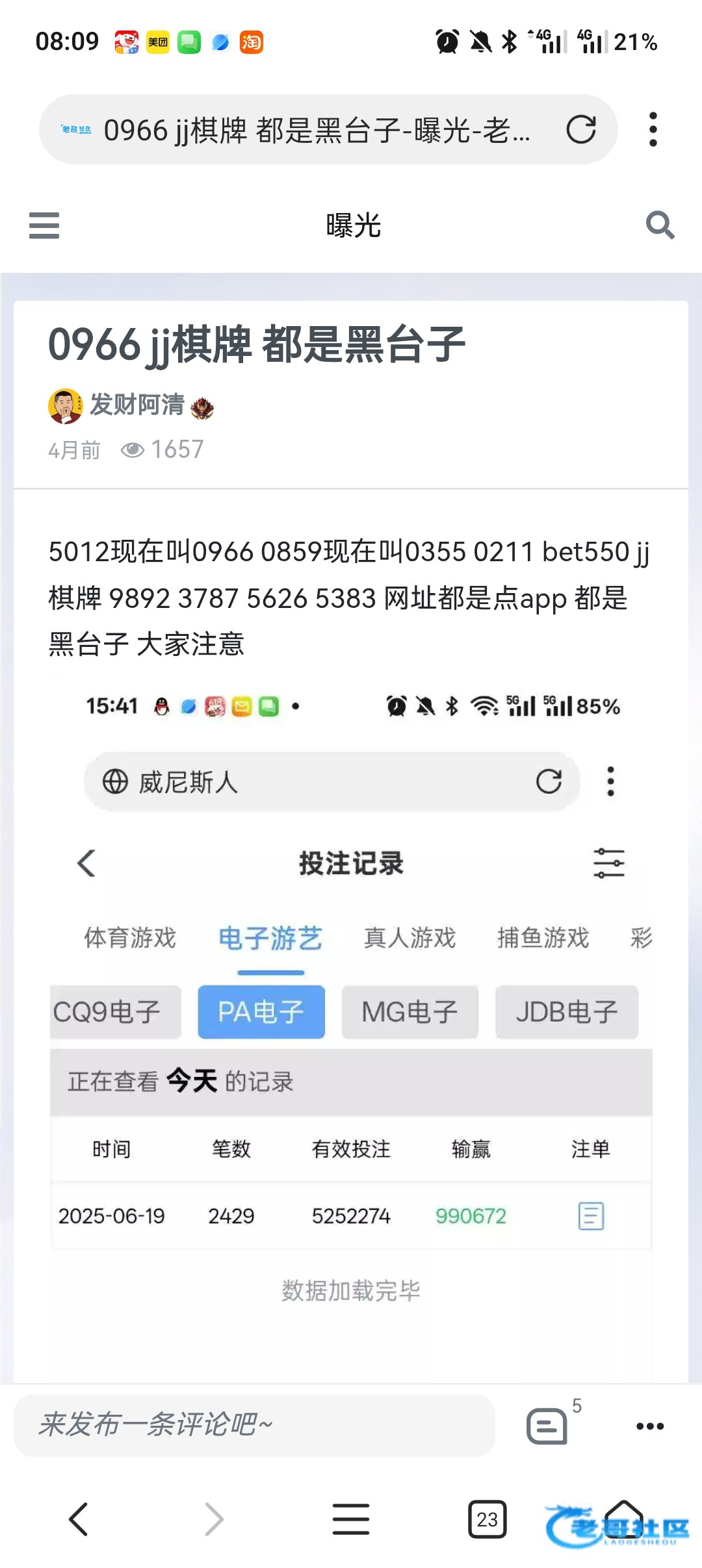Open the search magnifier icon
The width and height of the screenshot is (702, 1568).
pos(660,225)
